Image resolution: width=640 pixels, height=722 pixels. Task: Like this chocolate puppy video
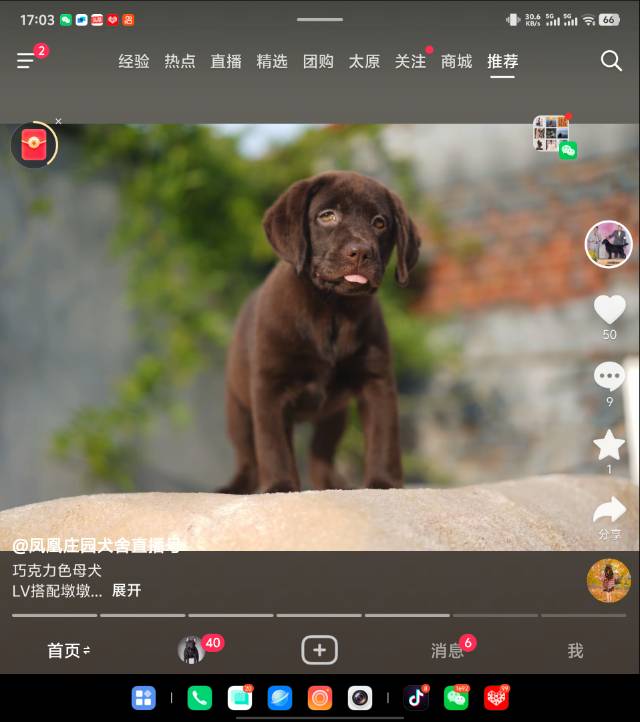click(609, 309)
